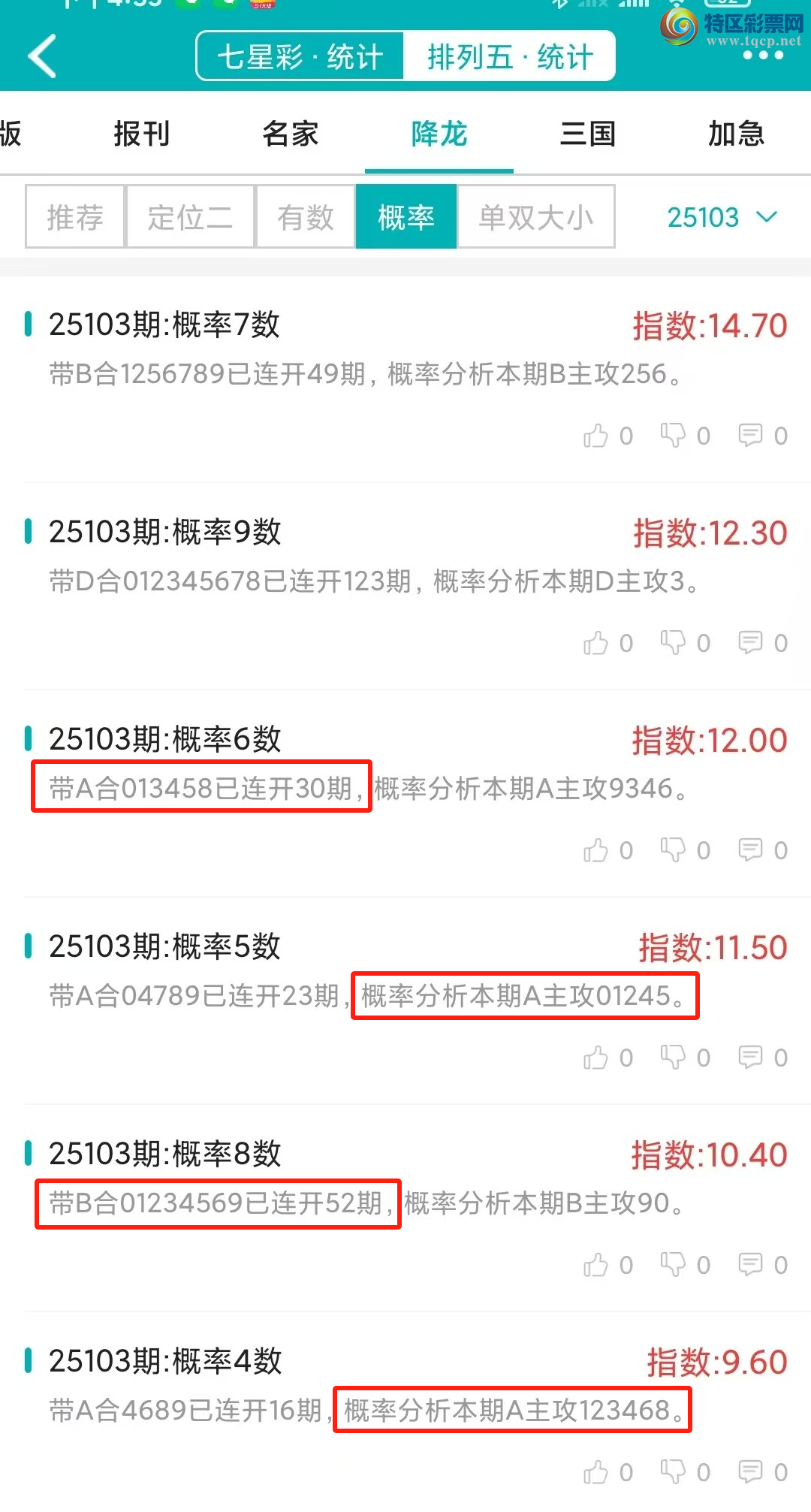Select the 有数 filter
The height and width of the screenshot is (1512, 811).
(x=306, y=217)
